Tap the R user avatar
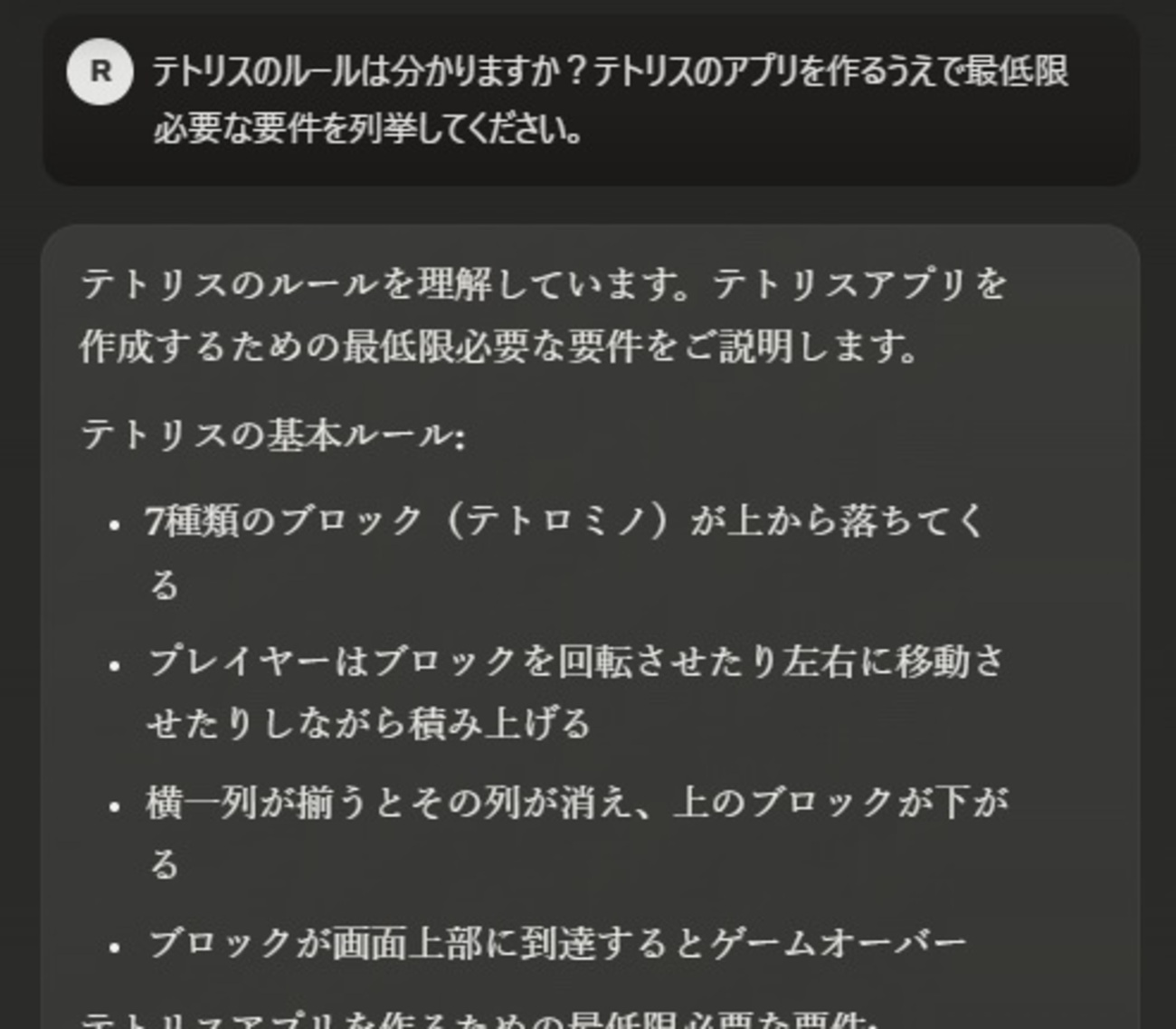Viewport: 1176px width, 1029px height. point(100,71)
